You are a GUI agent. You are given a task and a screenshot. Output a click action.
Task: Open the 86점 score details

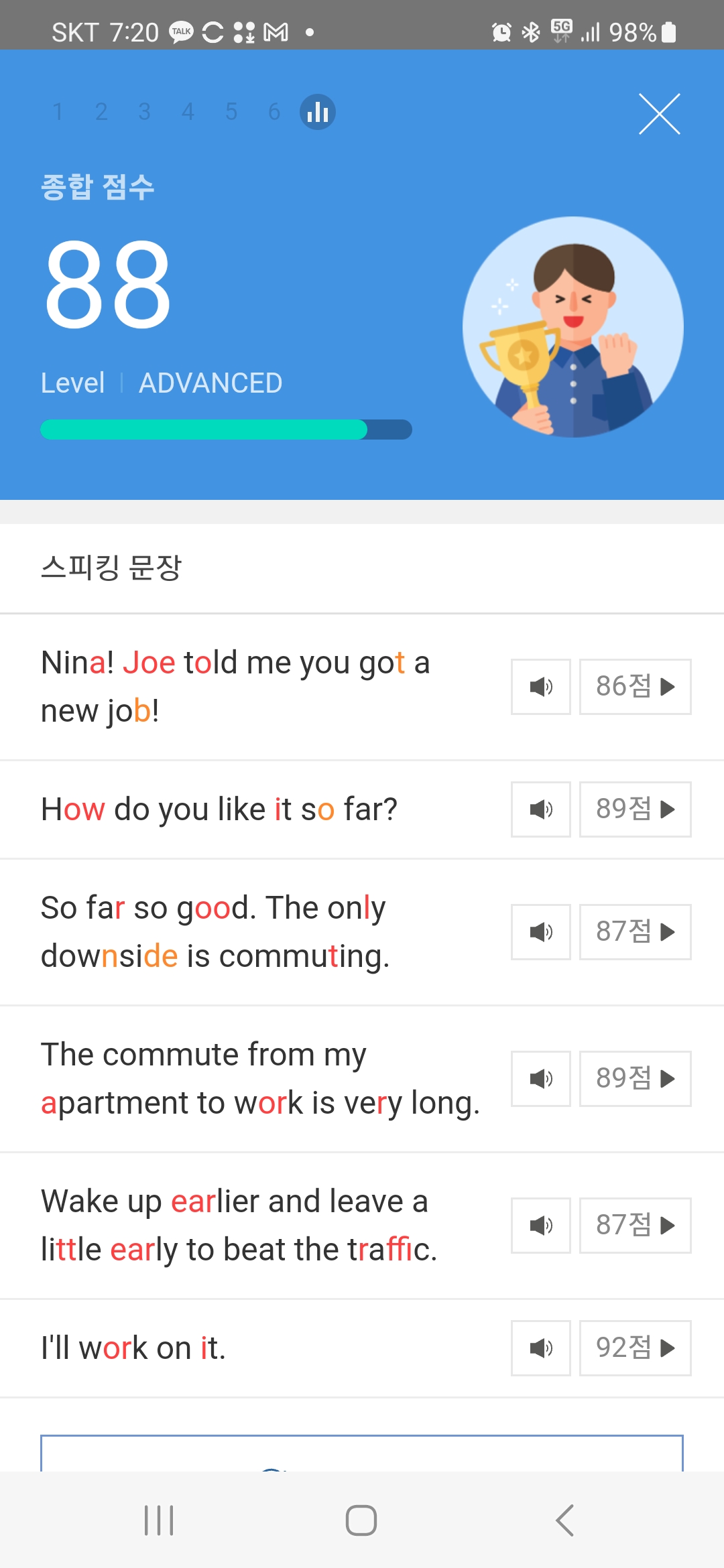636,687
